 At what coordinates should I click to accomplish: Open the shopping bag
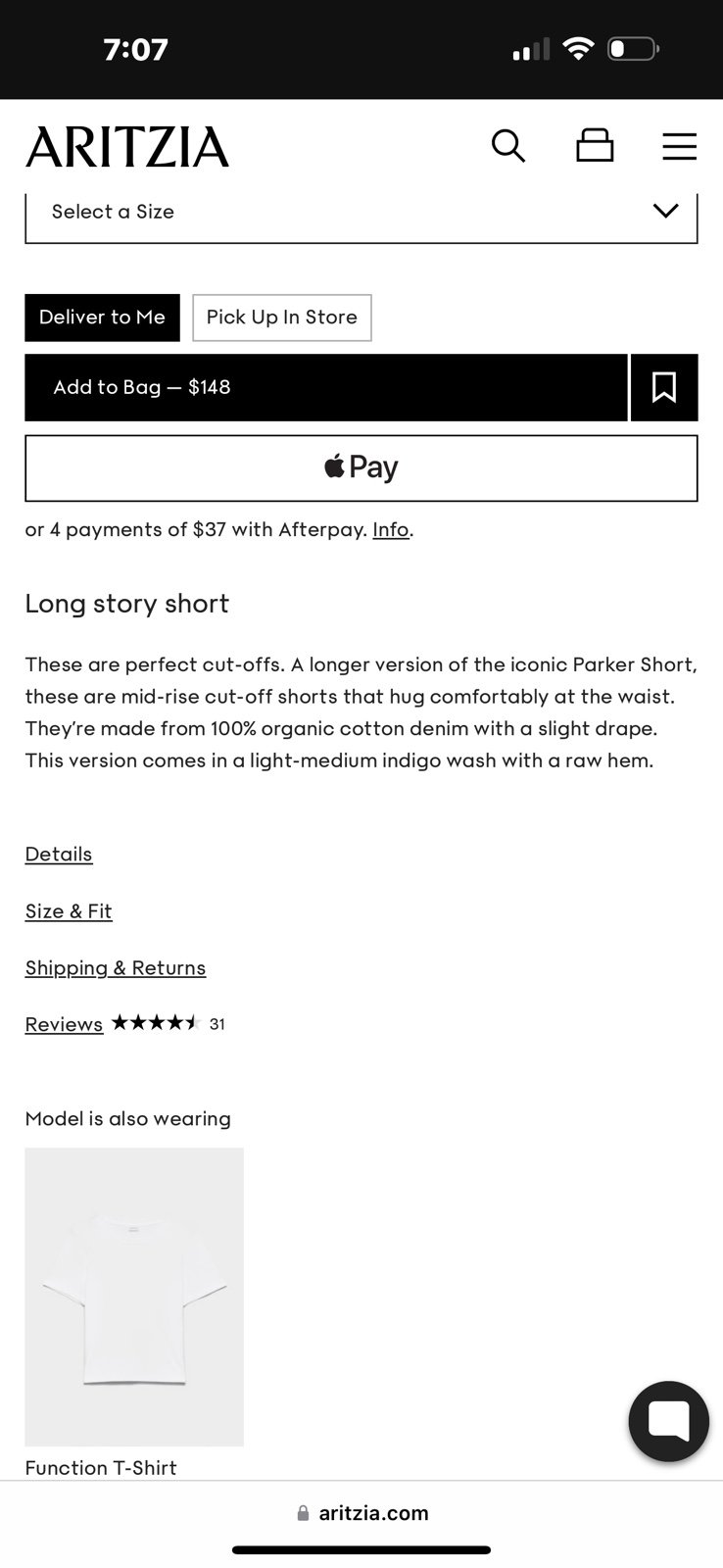[595, 145]
